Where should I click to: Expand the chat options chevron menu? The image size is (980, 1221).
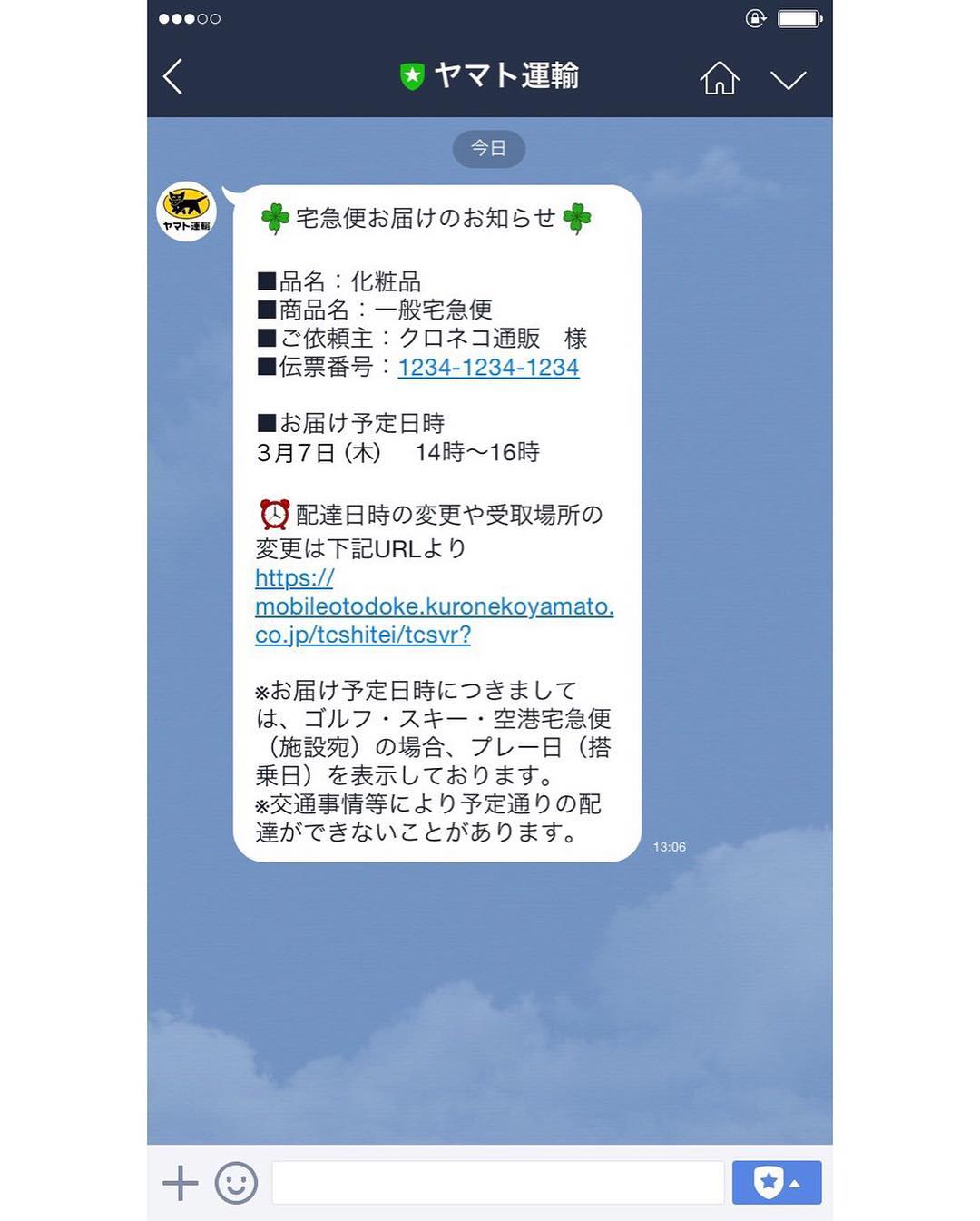(788, 80)
